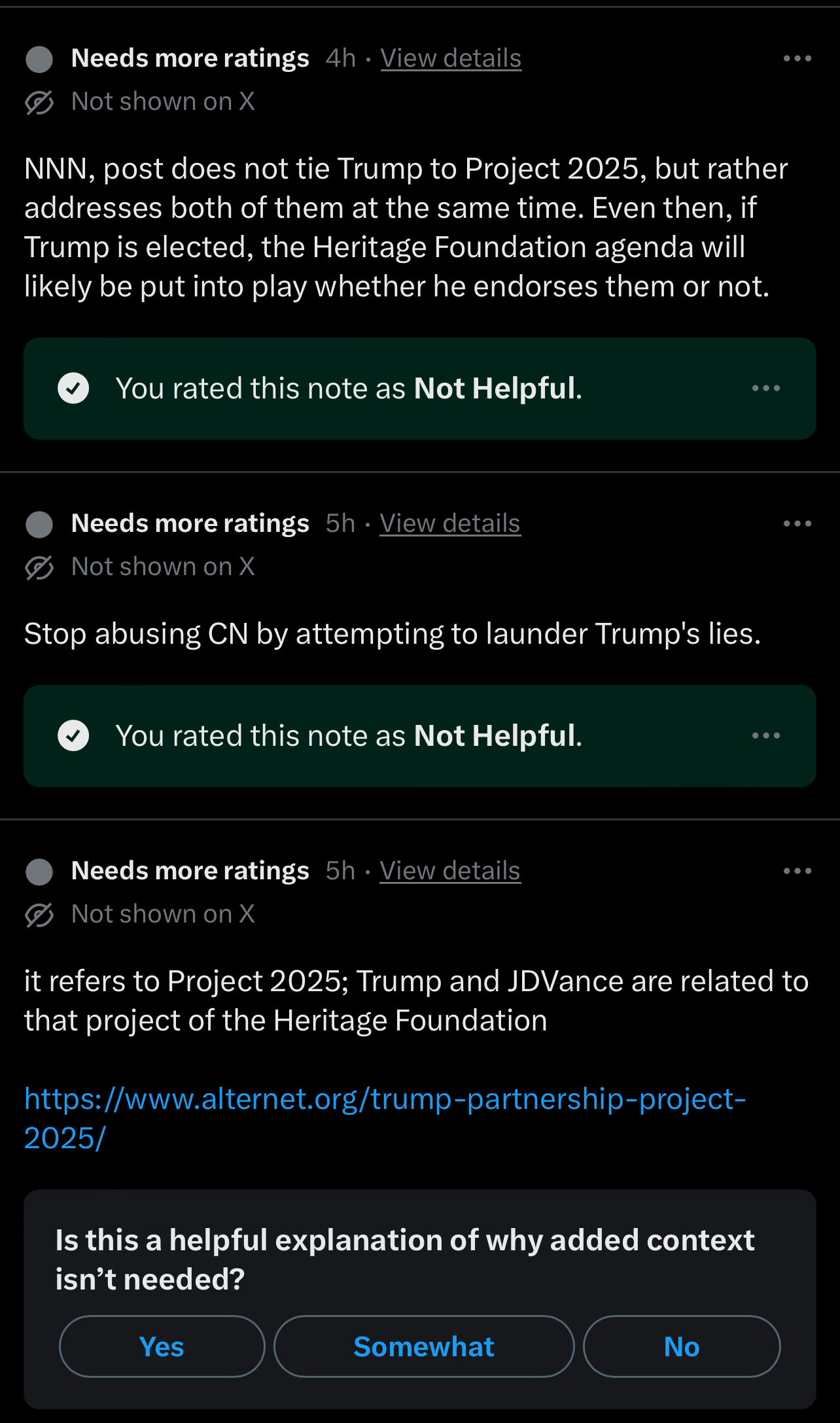
Task: Rate the note as helpful with Yes
Action: (x=162, y=1346)
